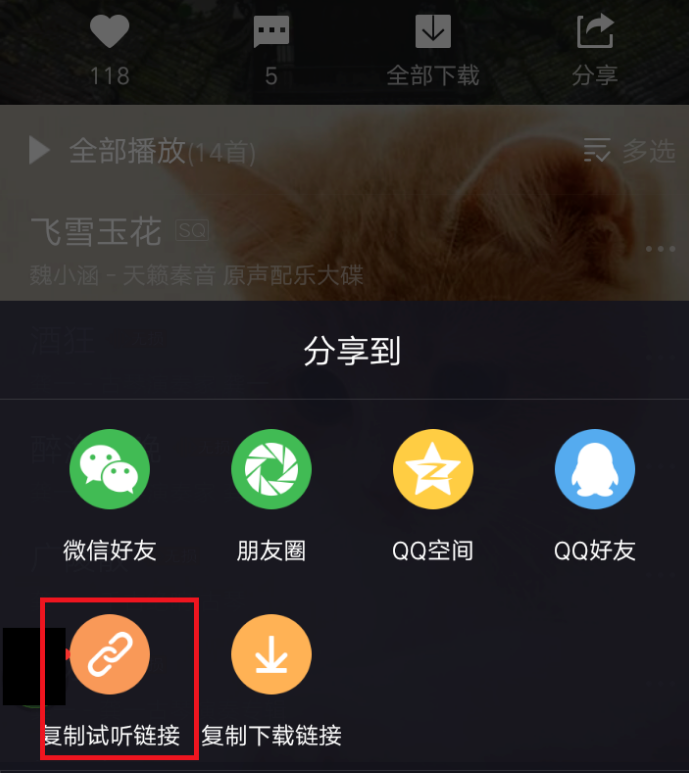Enable 多选 multi-select mode
689x773 pixels.
[630, 152]
